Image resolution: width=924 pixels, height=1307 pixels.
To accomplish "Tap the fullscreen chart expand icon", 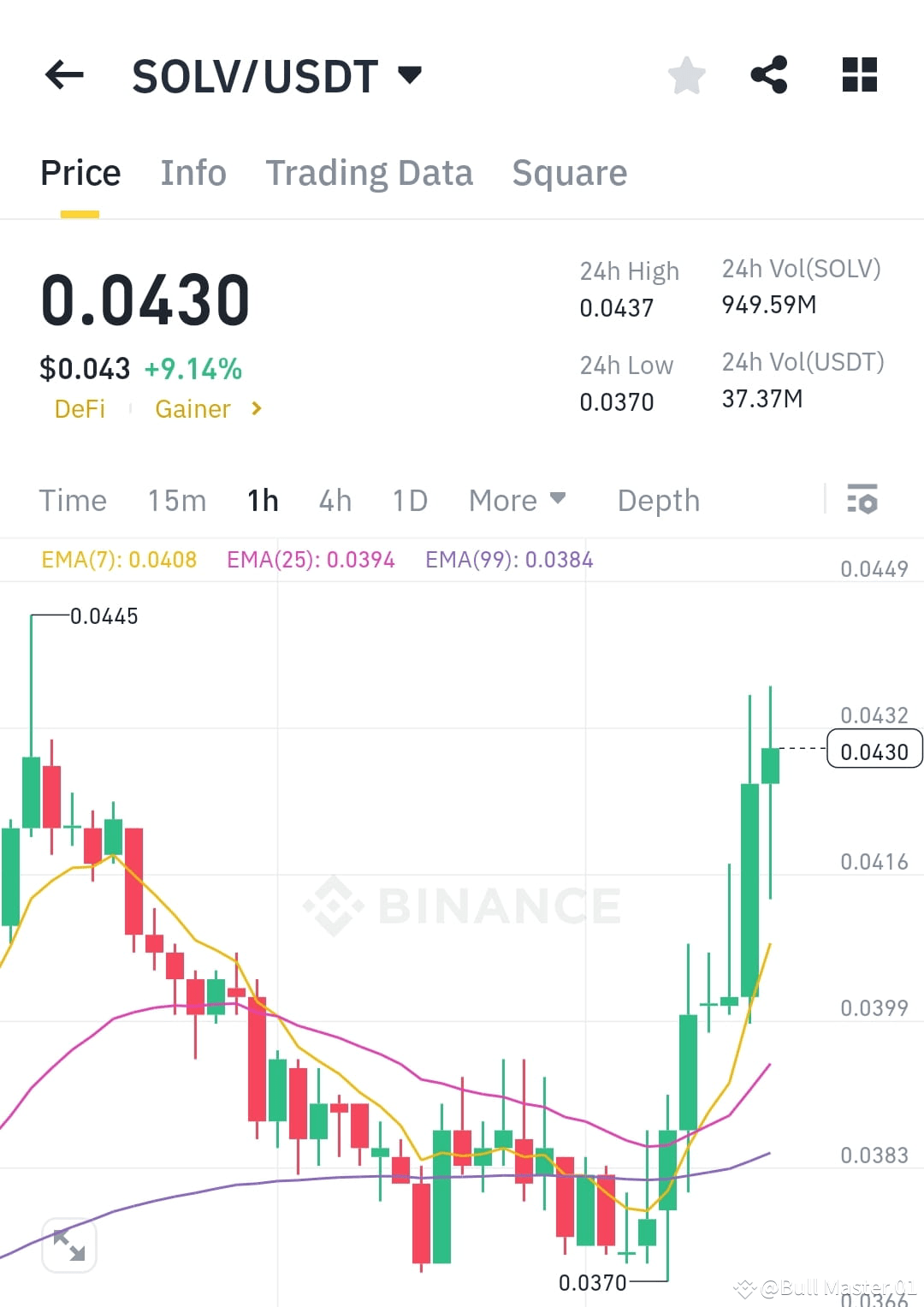I will (68, 1245).
